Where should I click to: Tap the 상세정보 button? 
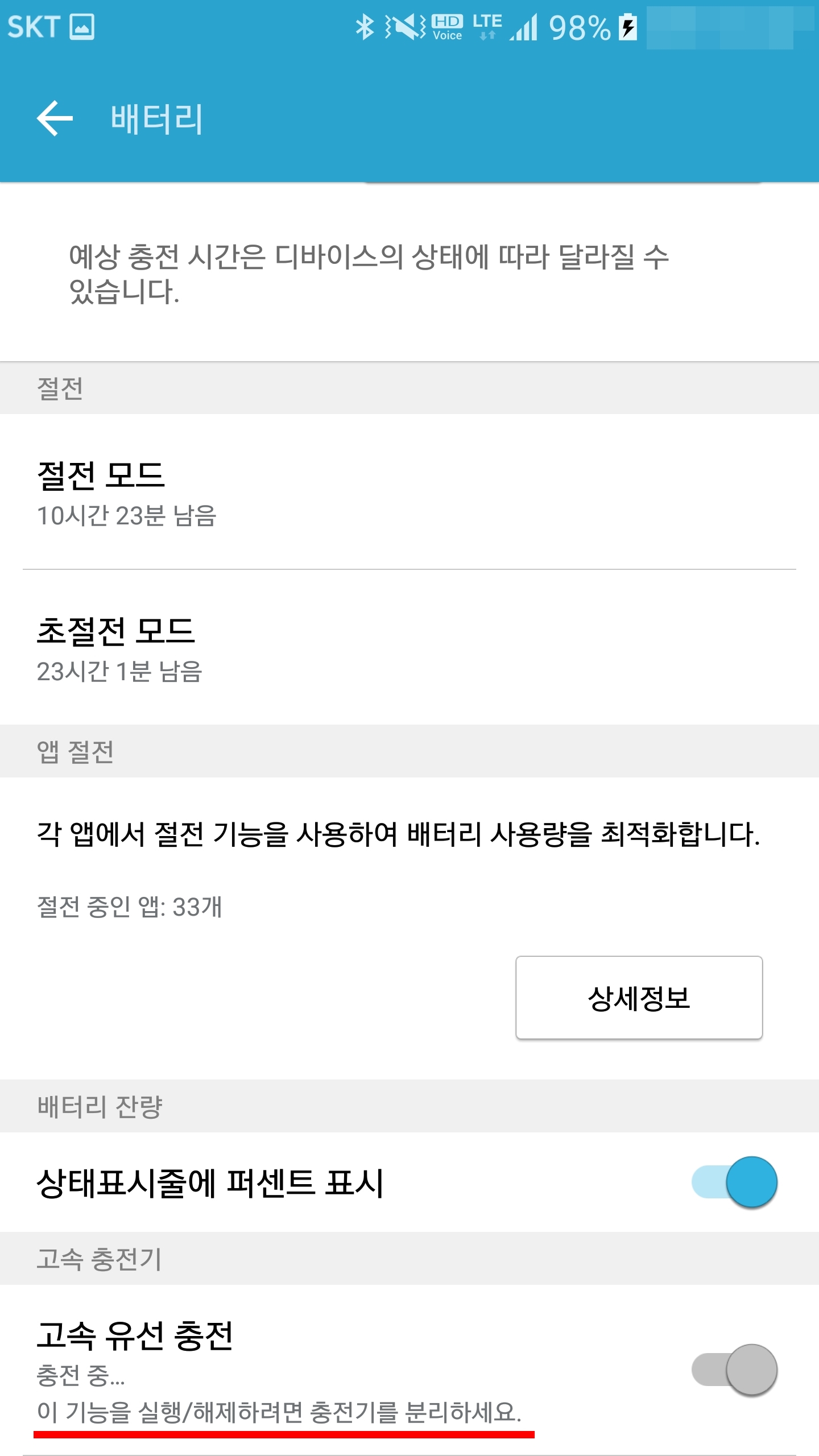pyautogui.click(x=639, y=998)
